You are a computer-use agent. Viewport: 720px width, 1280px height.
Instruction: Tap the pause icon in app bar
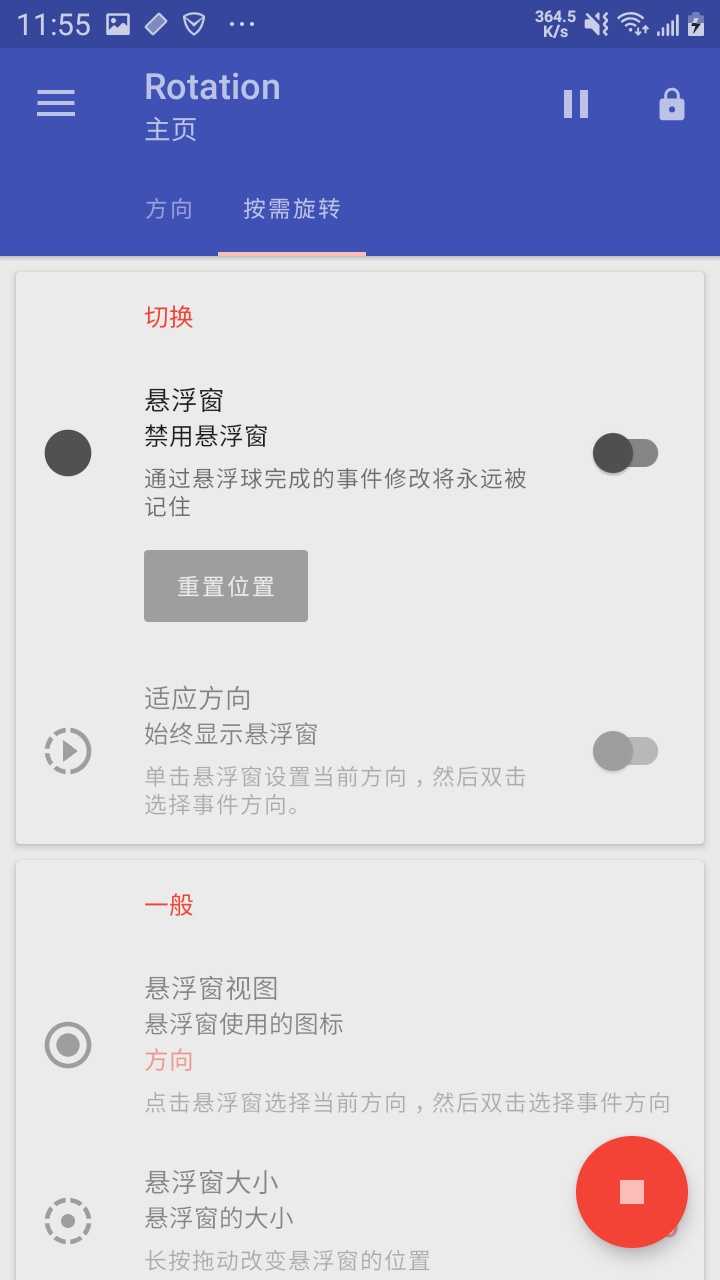(576, 104)
